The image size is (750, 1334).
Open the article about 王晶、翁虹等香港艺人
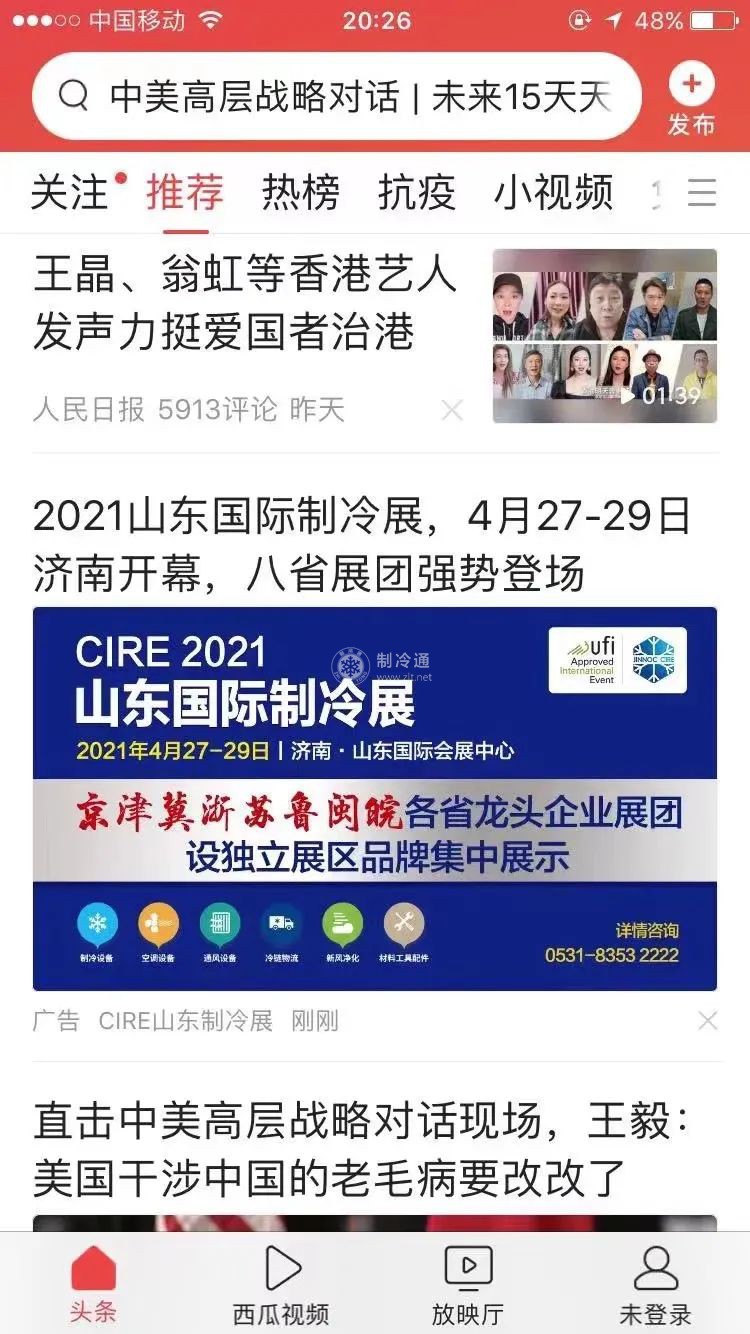[x=245, y=303]
